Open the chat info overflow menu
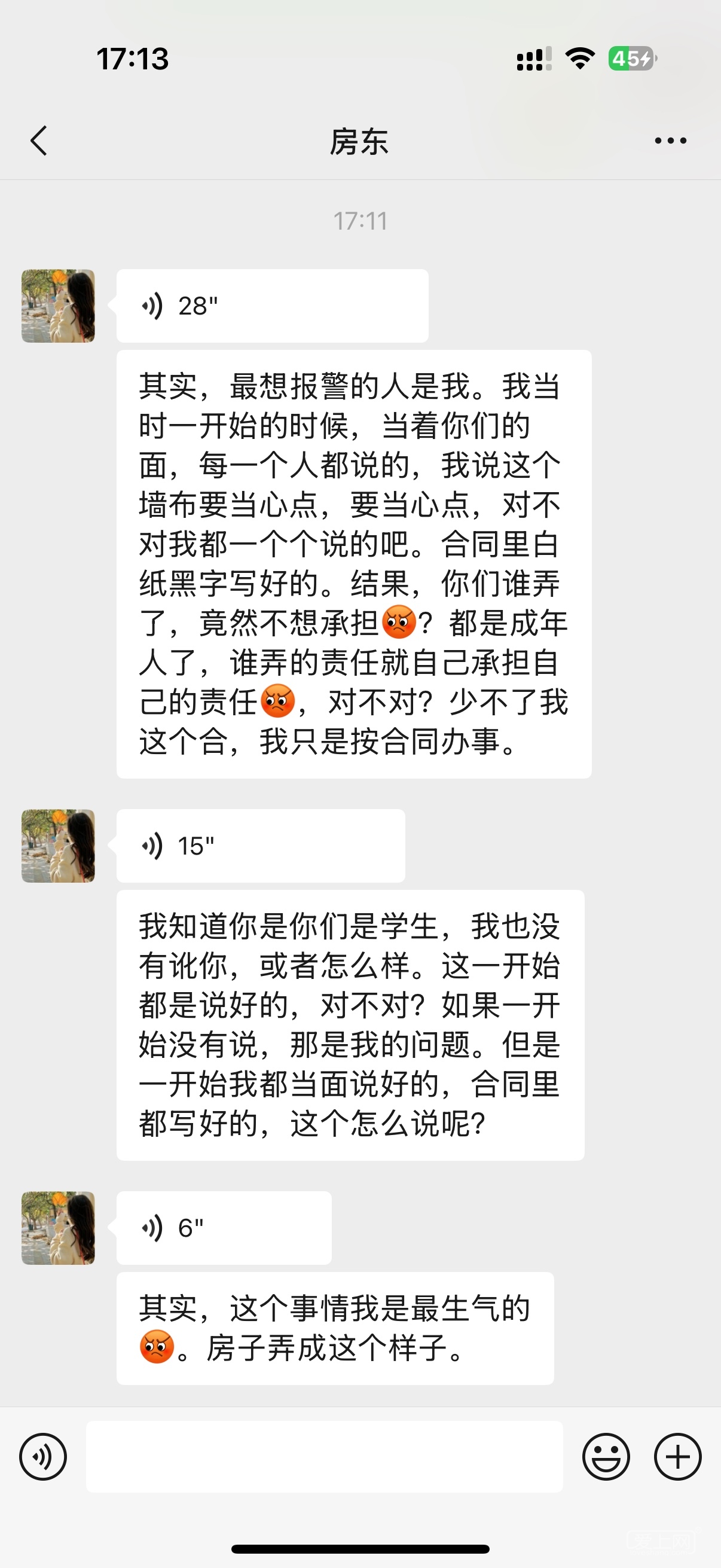The height and width of the screenshot is (1568, 721). (670, 141)
